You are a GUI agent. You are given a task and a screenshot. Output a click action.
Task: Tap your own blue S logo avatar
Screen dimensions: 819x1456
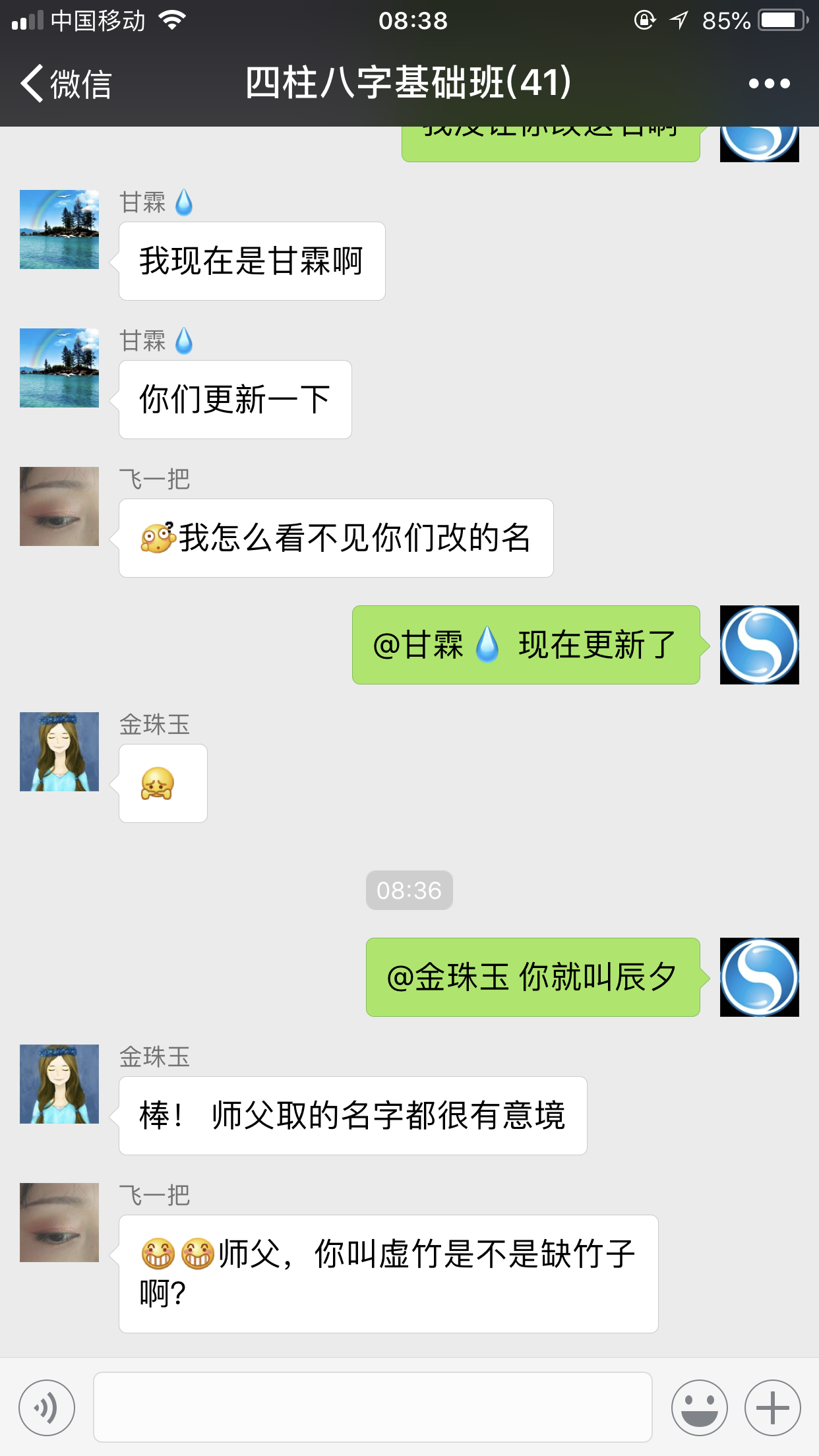tap(759, 645)
